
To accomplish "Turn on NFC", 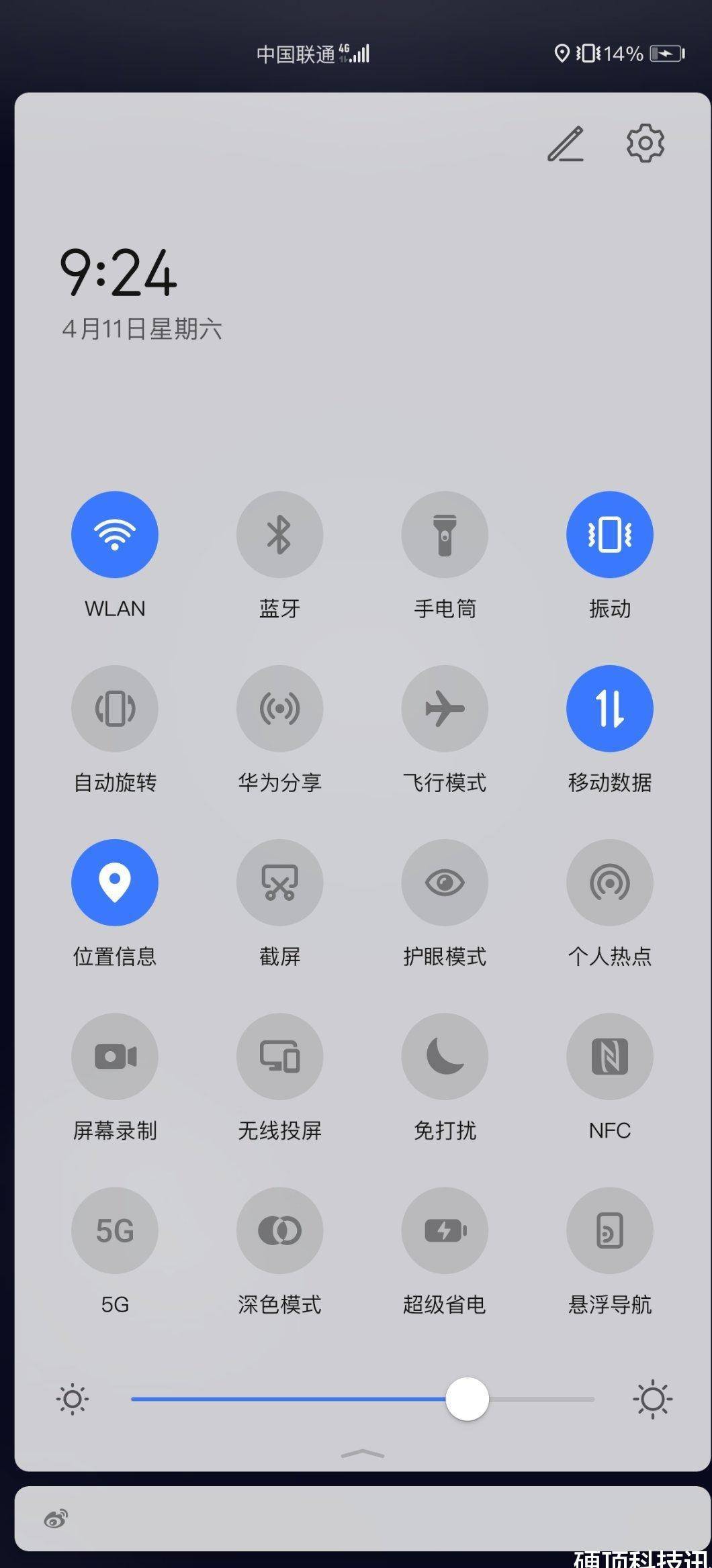I will (x=610, y=1056).
